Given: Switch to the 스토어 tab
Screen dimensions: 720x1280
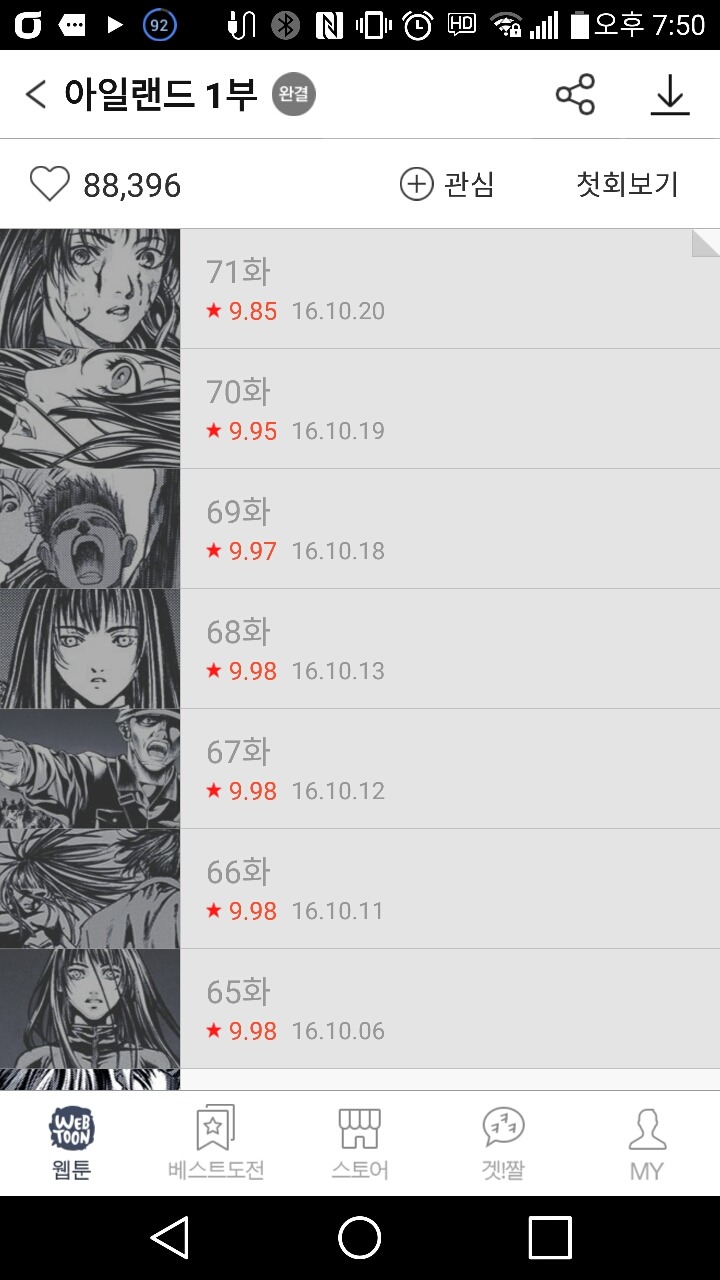Looking at the screenshot, I should click(x=360, y=1143).
